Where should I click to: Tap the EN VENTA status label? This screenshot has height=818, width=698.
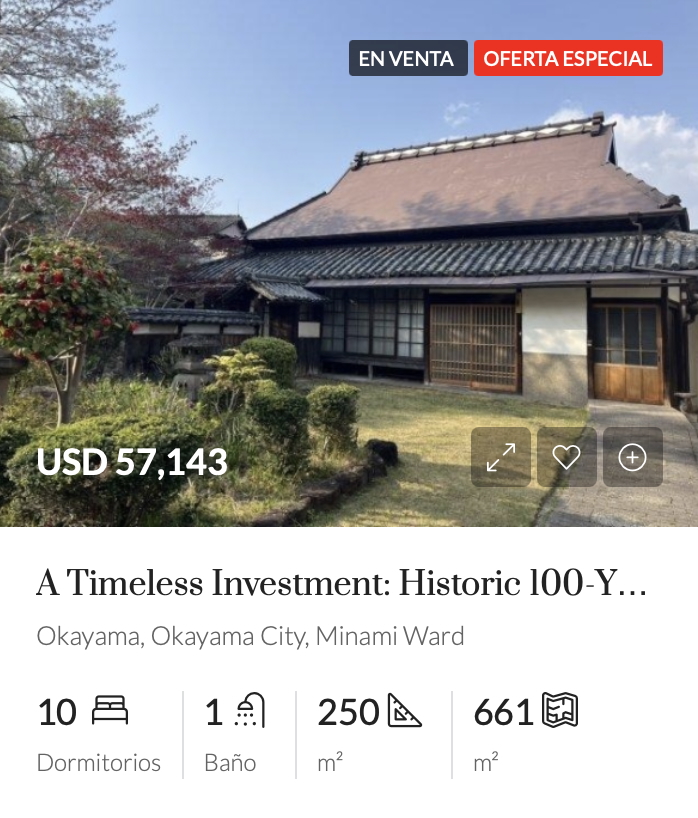tap(407, 58)
